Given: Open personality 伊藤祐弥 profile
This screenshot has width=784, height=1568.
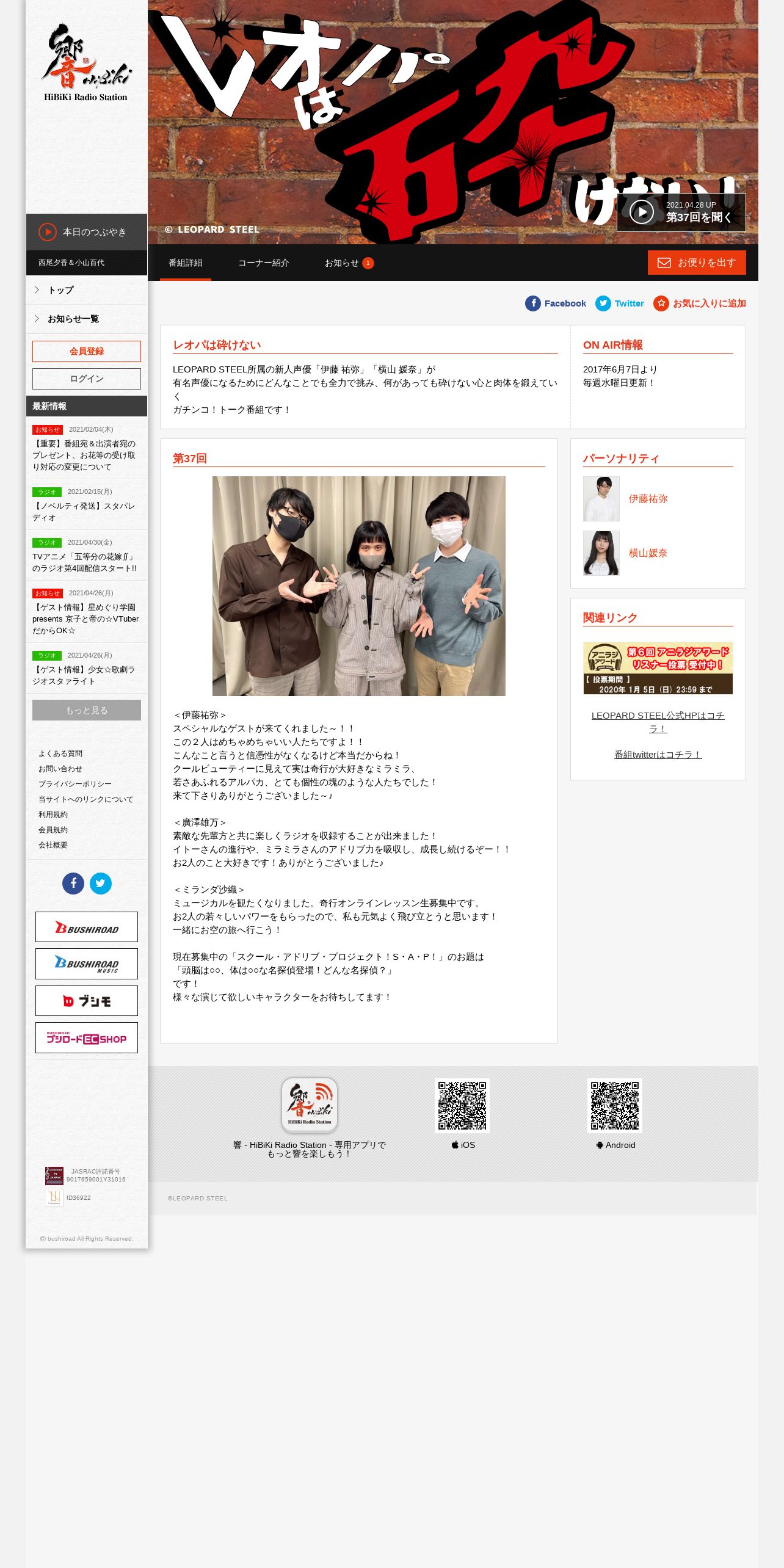Looking at the screenshot, I should pyautogui.click(x=648, y=499).
